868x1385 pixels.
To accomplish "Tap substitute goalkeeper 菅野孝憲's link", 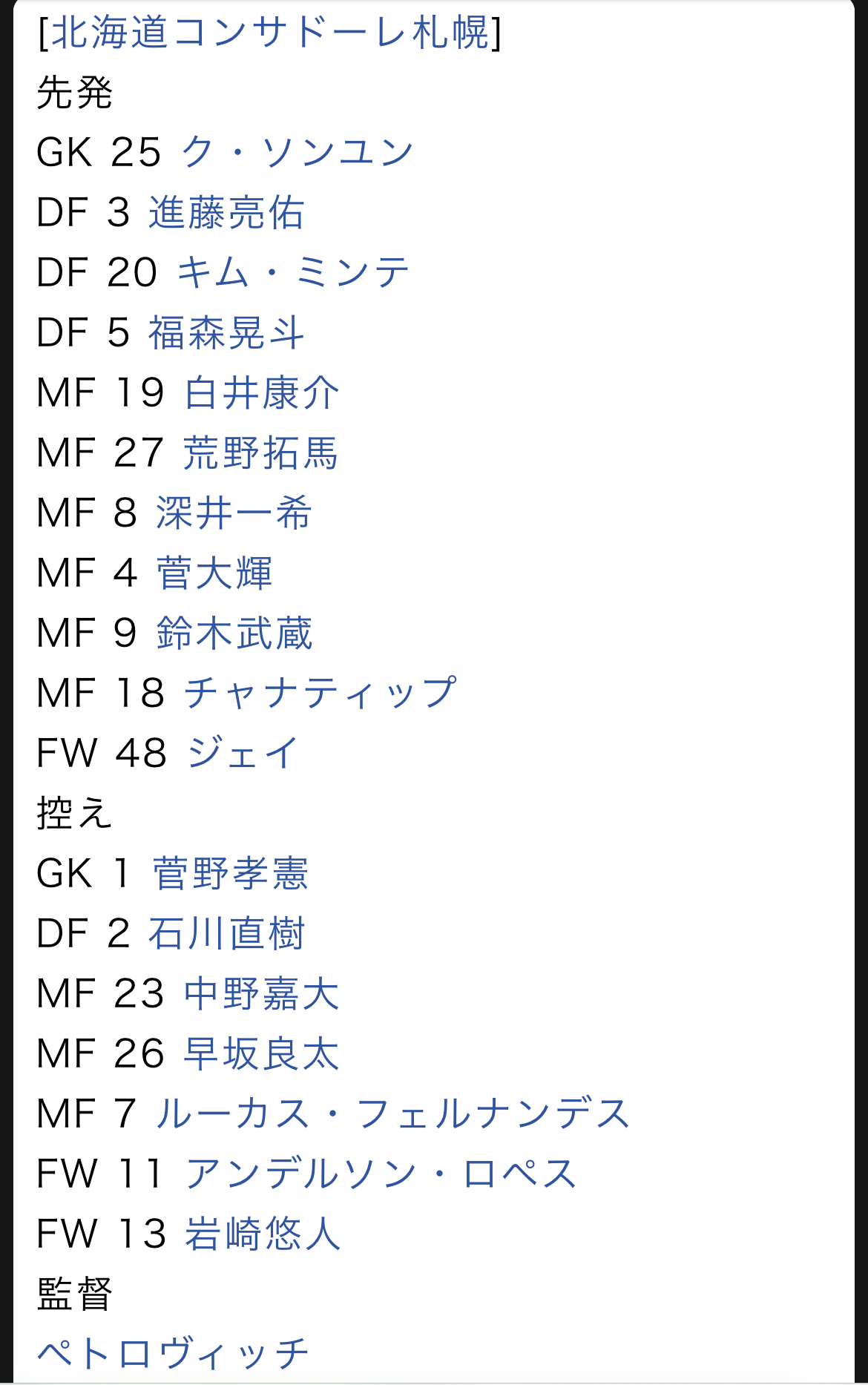I will [x=230, y=874].
